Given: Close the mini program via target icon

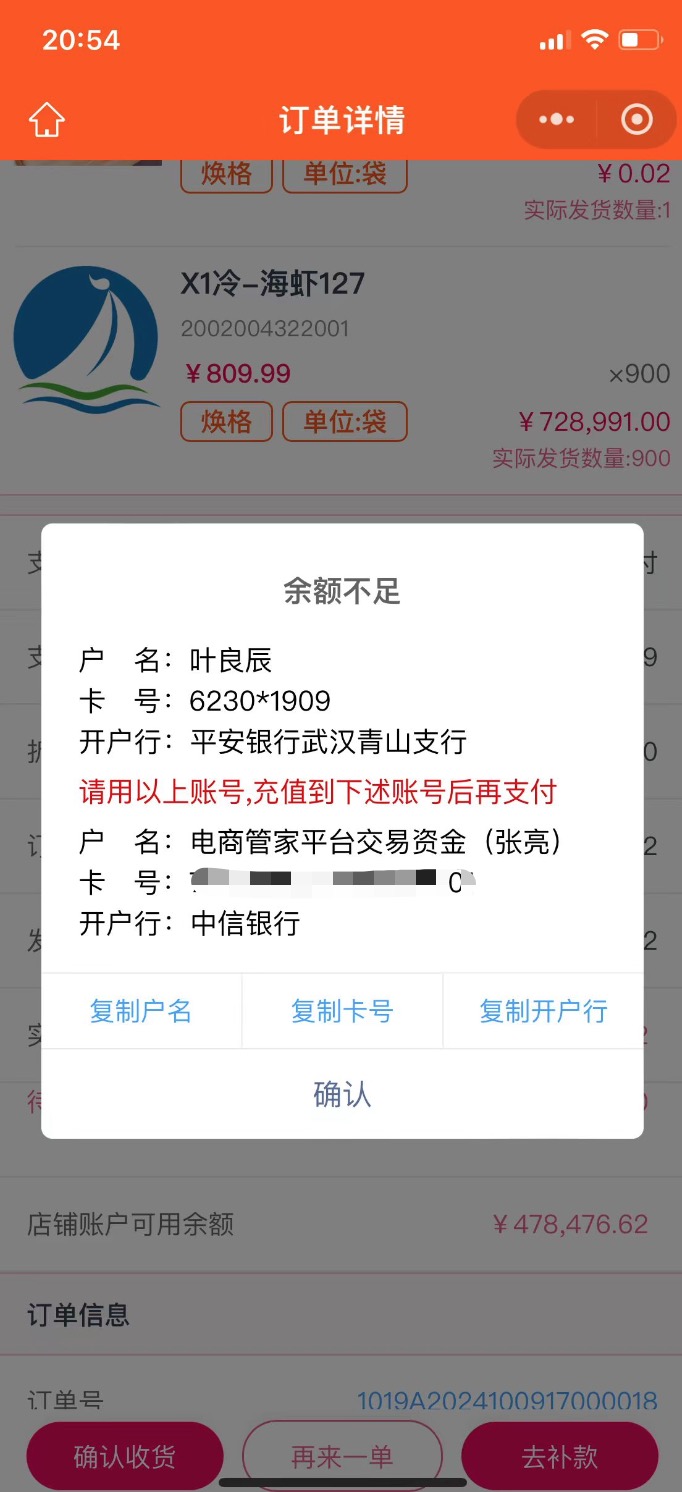Looking at the screenshot, I should click(637, 120).
